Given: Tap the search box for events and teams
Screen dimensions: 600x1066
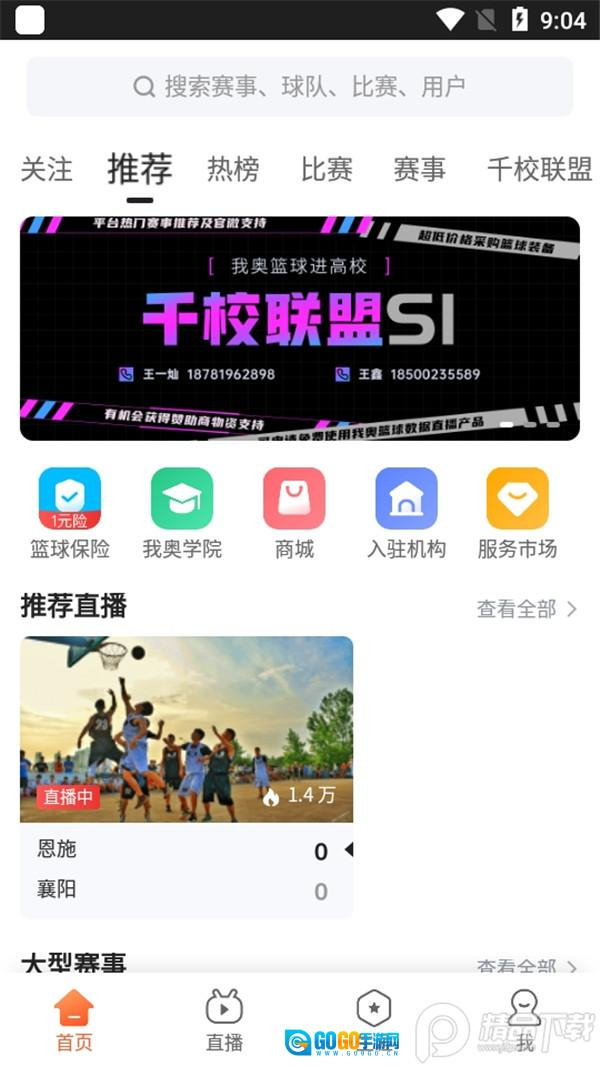Looking at the screenshot, I should point(300,87).
